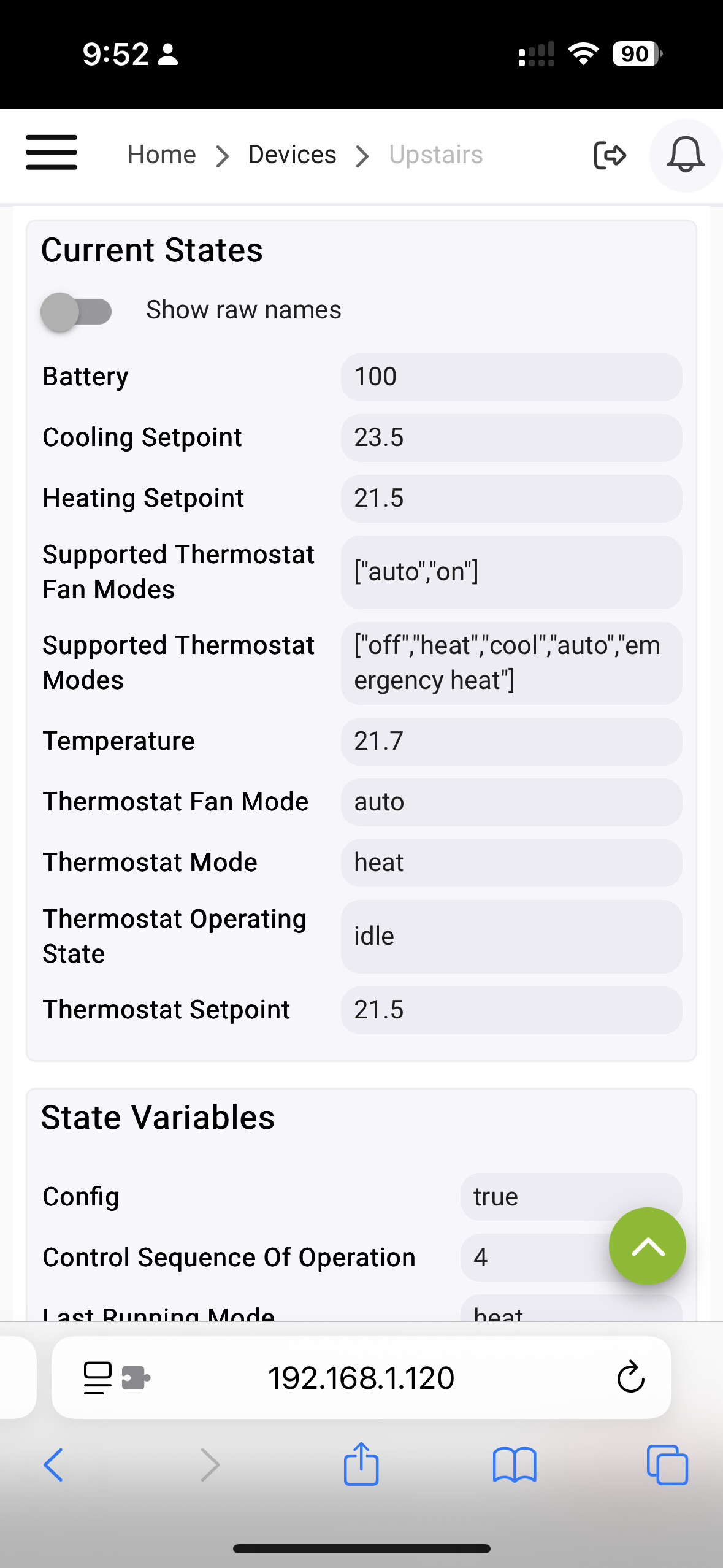The height and width of the screenshot is (1568, 723).
Task: Reload the page in Safari
Action: tap(630, 1378)
